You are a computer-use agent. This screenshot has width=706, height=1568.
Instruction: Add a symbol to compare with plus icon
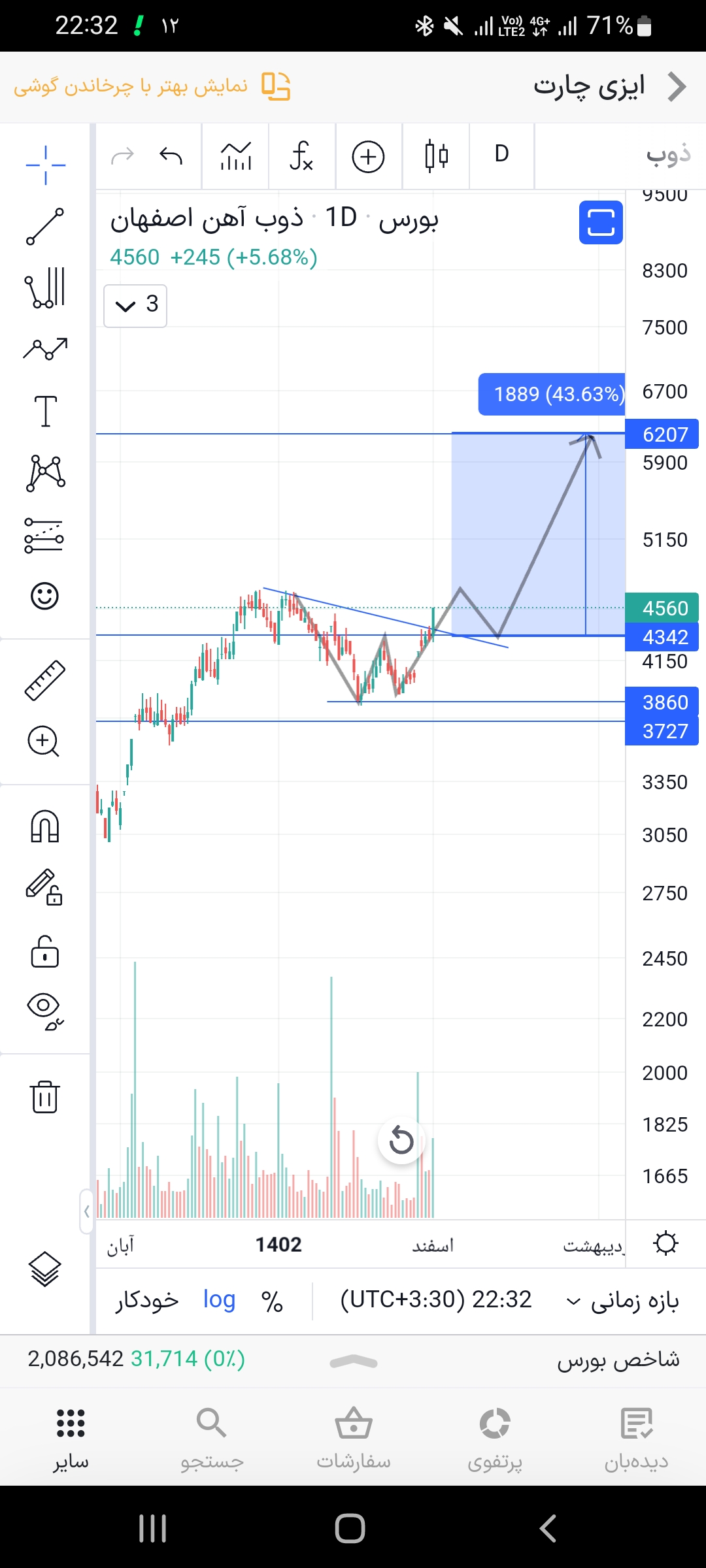368,157
